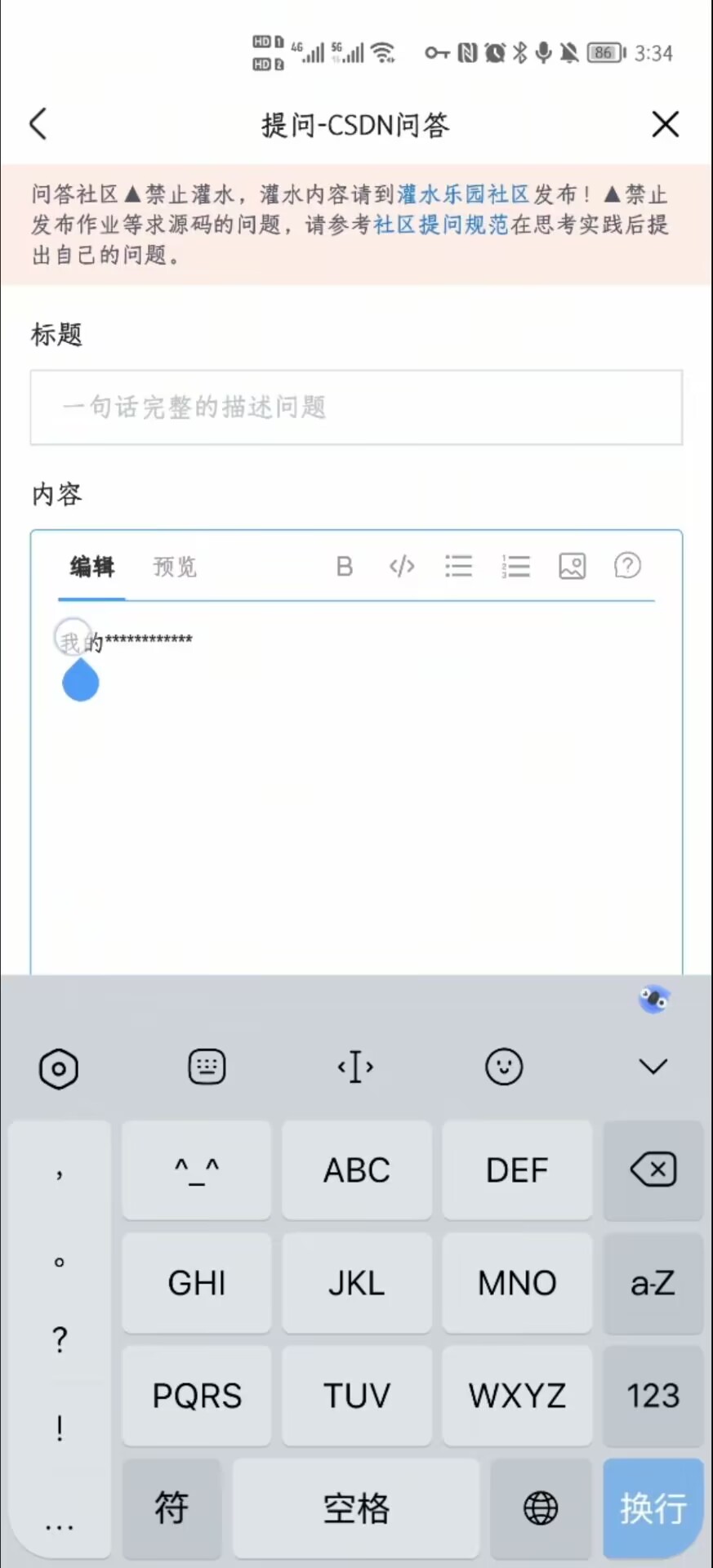Delete a character with backspace

[x=653, y=1169]
